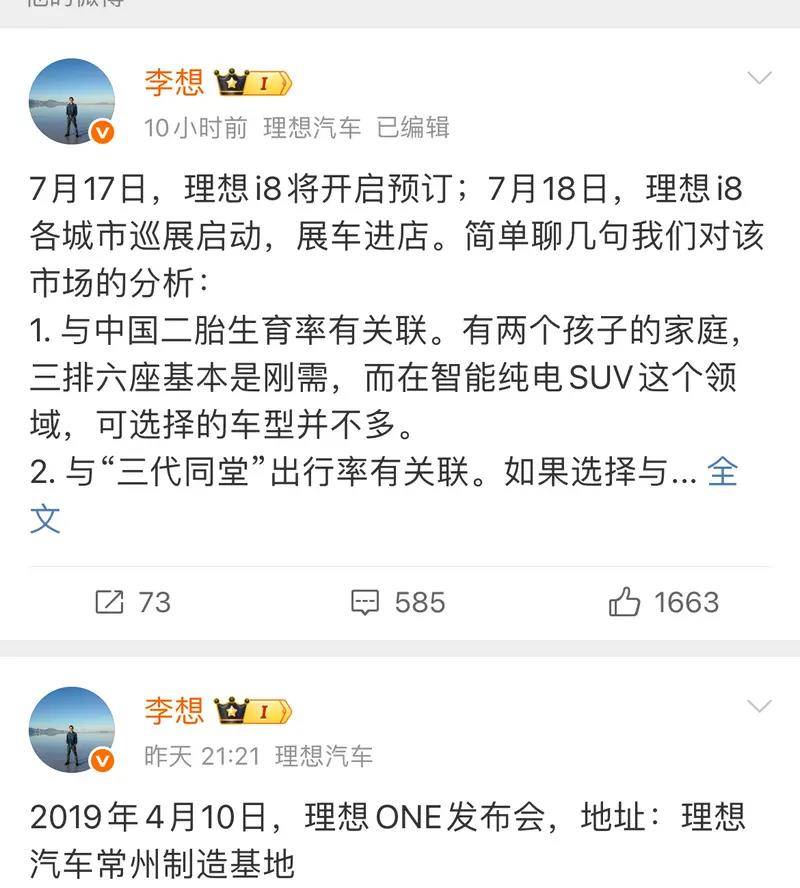800x888 pixels.
Task: Open 李想's avatar on the 理想ONE post
Action: (x=71, y=730)
